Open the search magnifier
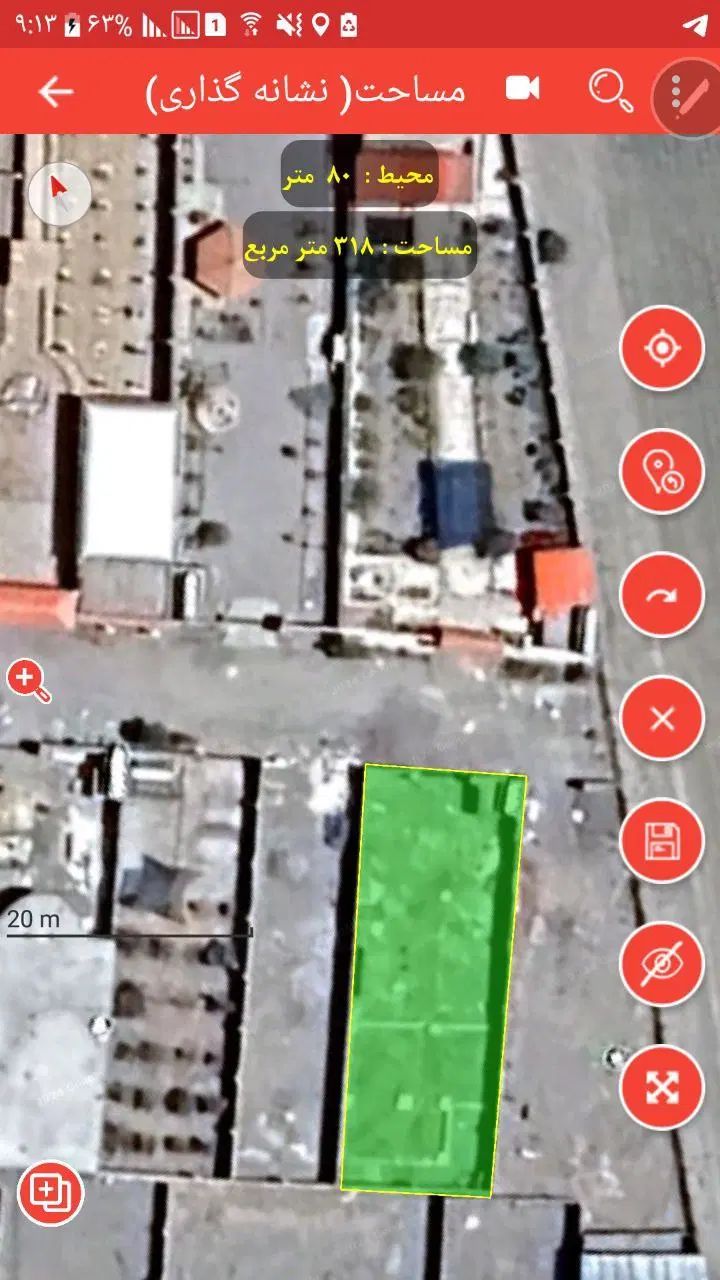This screenshot has width=720, height=1280. pyautogui.click(x=610, y=91)
